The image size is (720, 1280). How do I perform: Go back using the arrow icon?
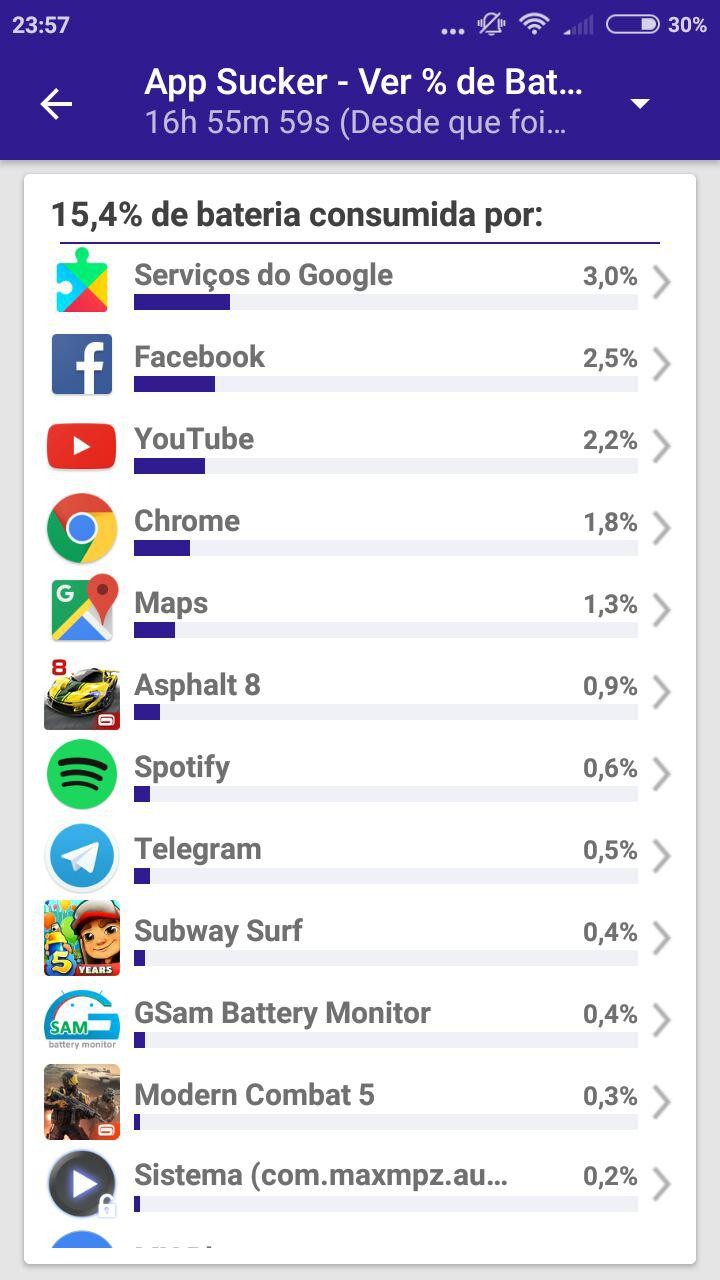pos(56,104)
